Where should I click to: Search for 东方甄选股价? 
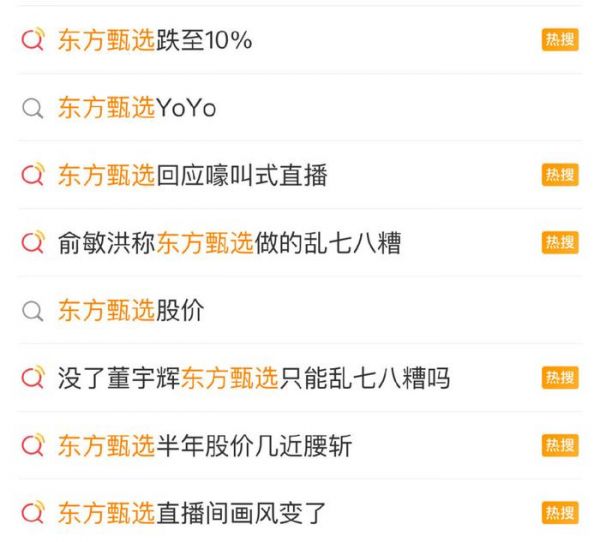(130, 310)
